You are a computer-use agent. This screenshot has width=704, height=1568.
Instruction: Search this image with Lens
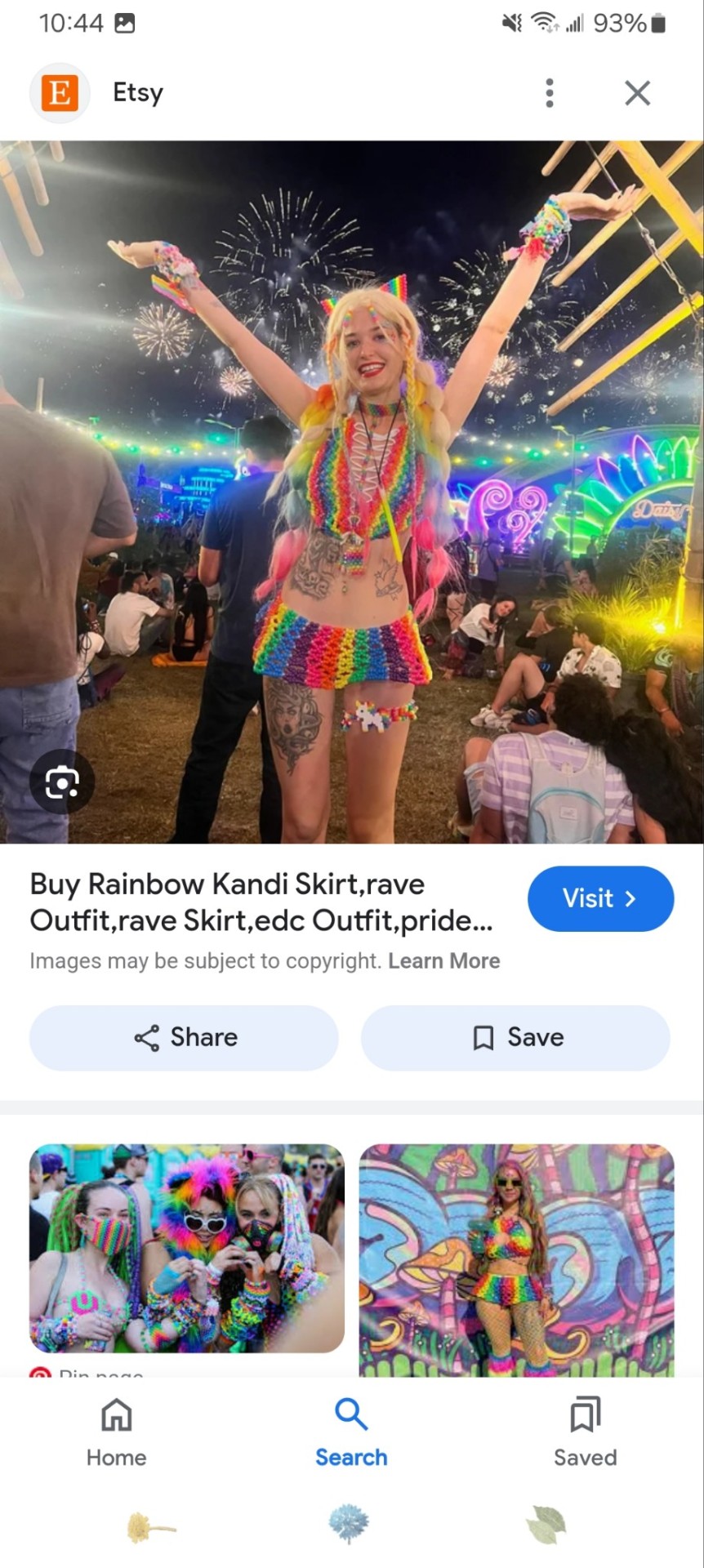pyautogui.click(x=62, y=782)
